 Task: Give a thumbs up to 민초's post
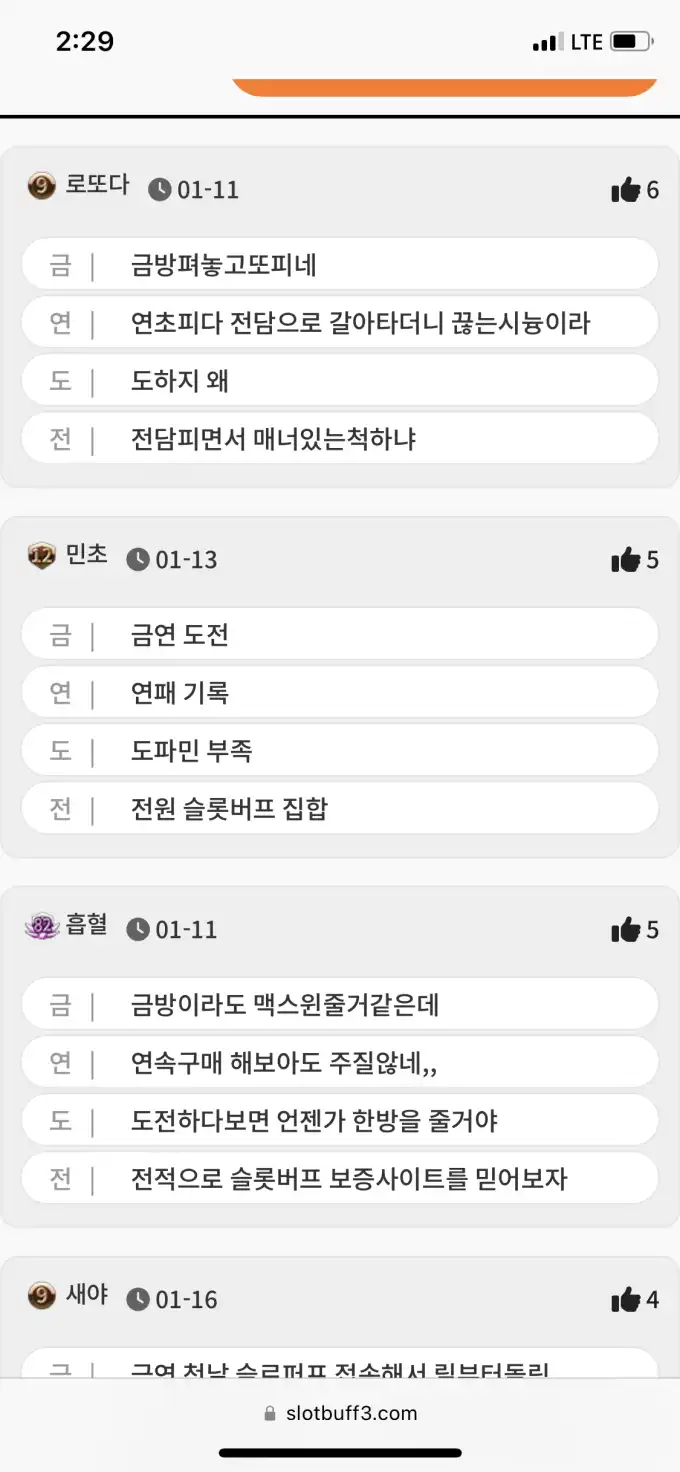tap(626, 559)
